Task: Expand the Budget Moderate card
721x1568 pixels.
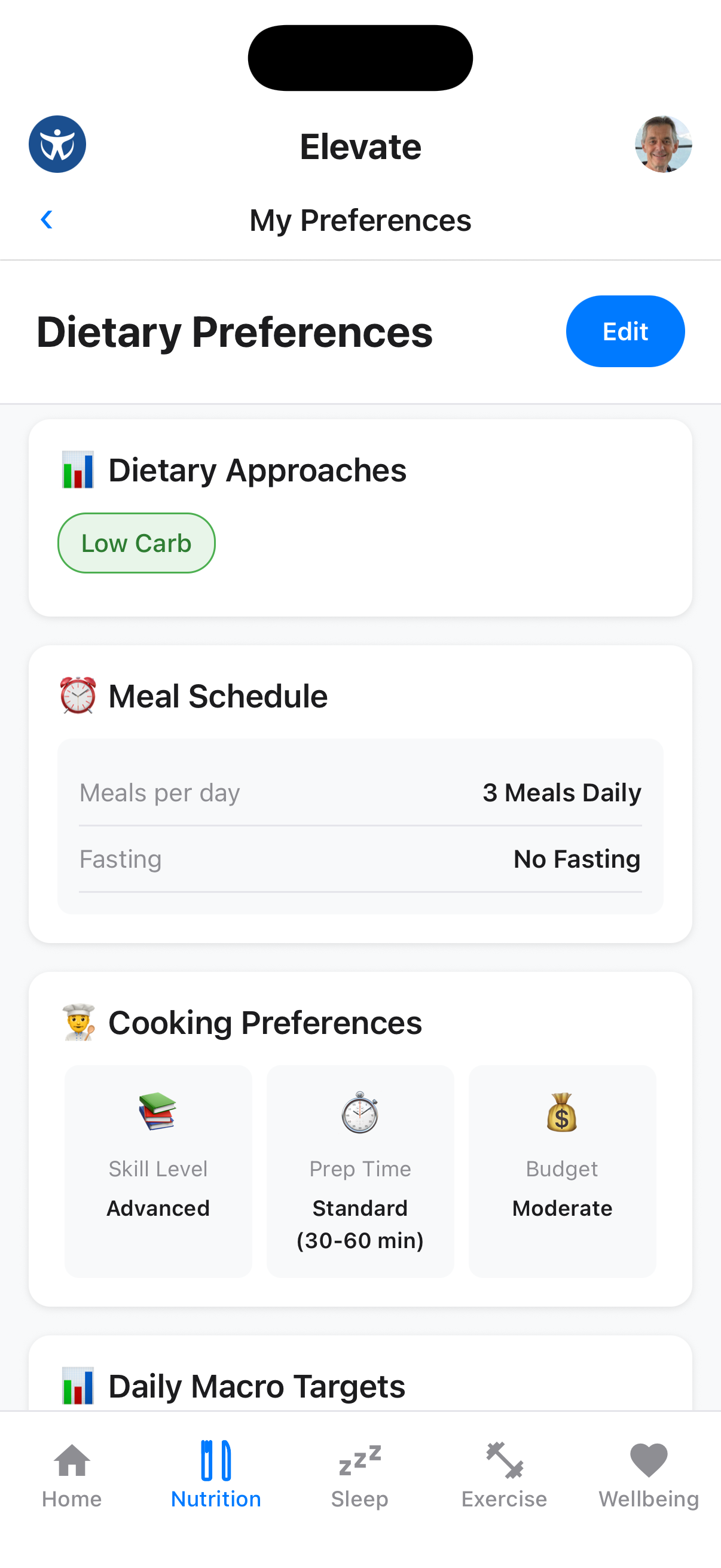Action: pyautogui.click(x=561, y=1169)
